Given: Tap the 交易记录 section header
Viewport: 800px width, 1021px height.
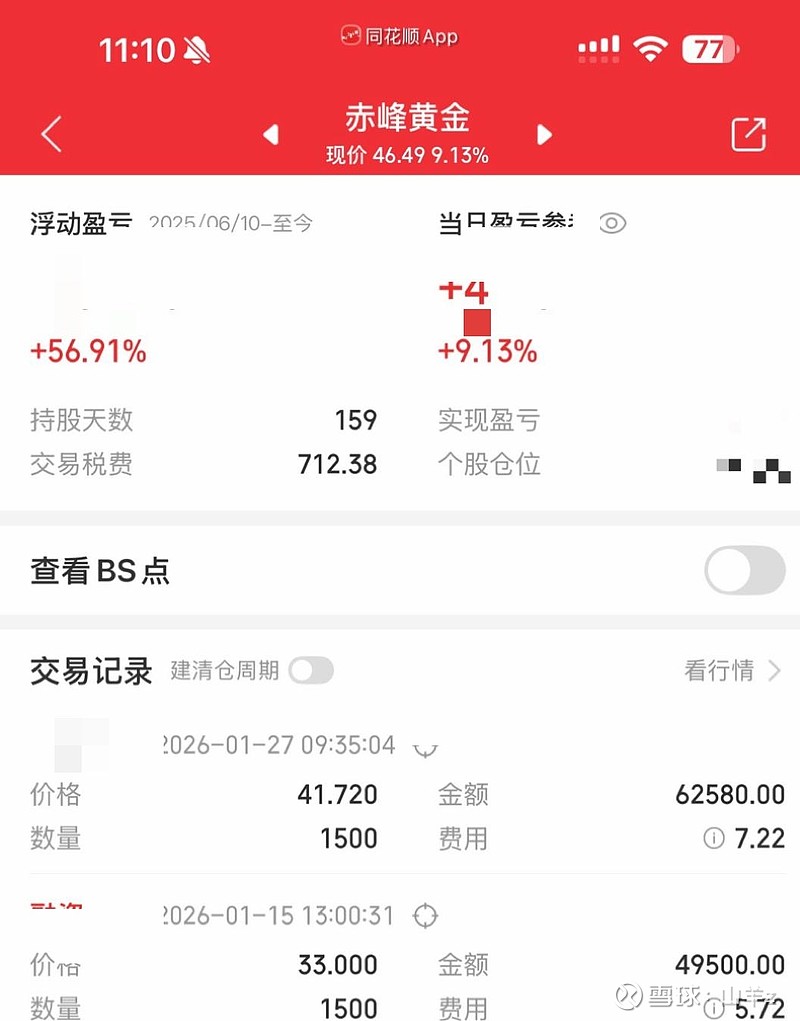Looking at the screenshot, I should [x=88, y=671].
